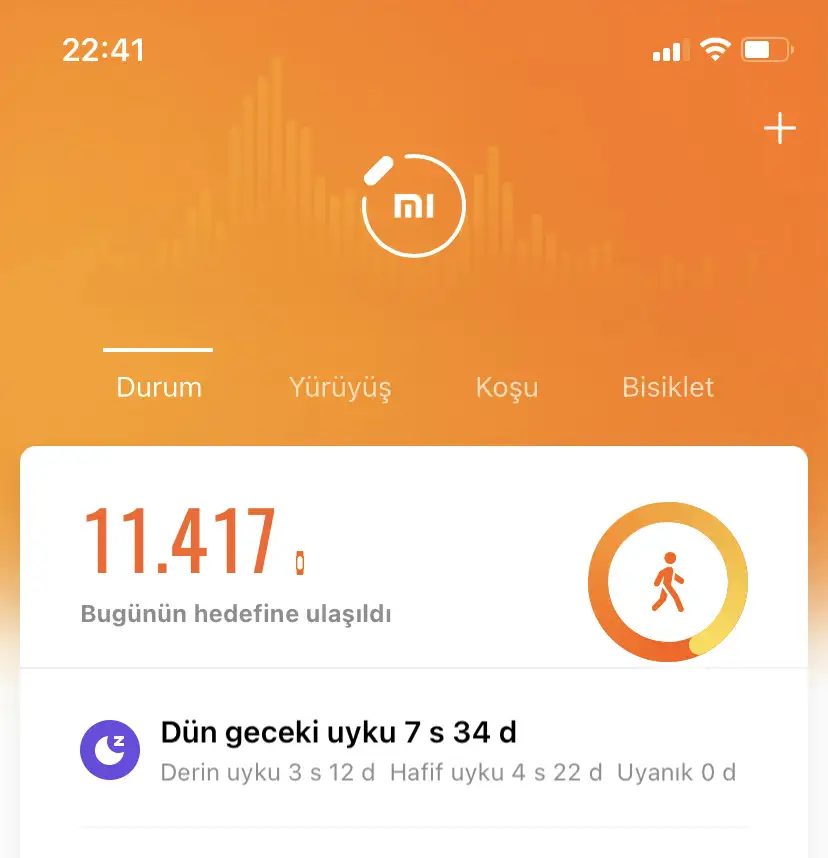Select the Bisiklet tab
The height and width of the screenshot is (858, 828).
coord(668,387)
